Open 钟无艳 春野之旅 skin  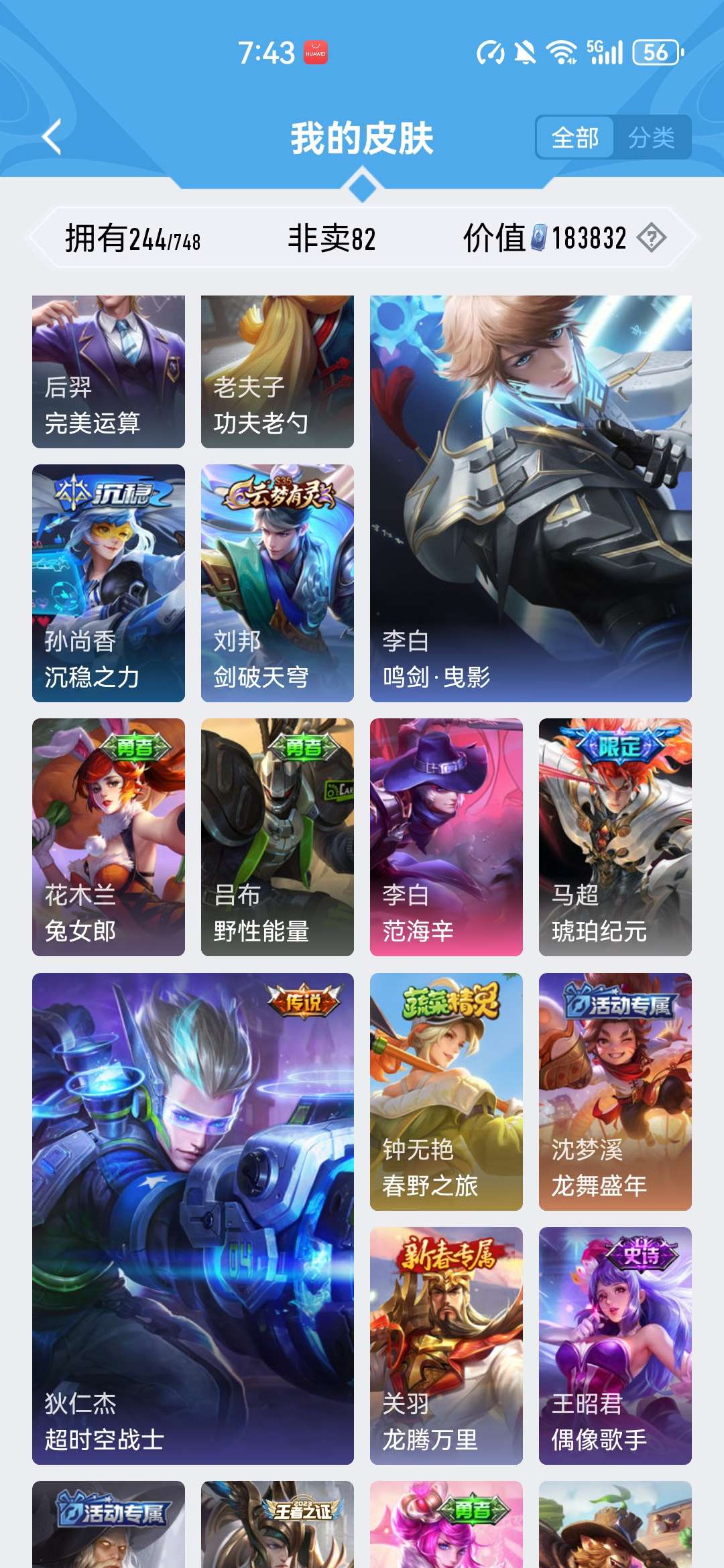446,1092
